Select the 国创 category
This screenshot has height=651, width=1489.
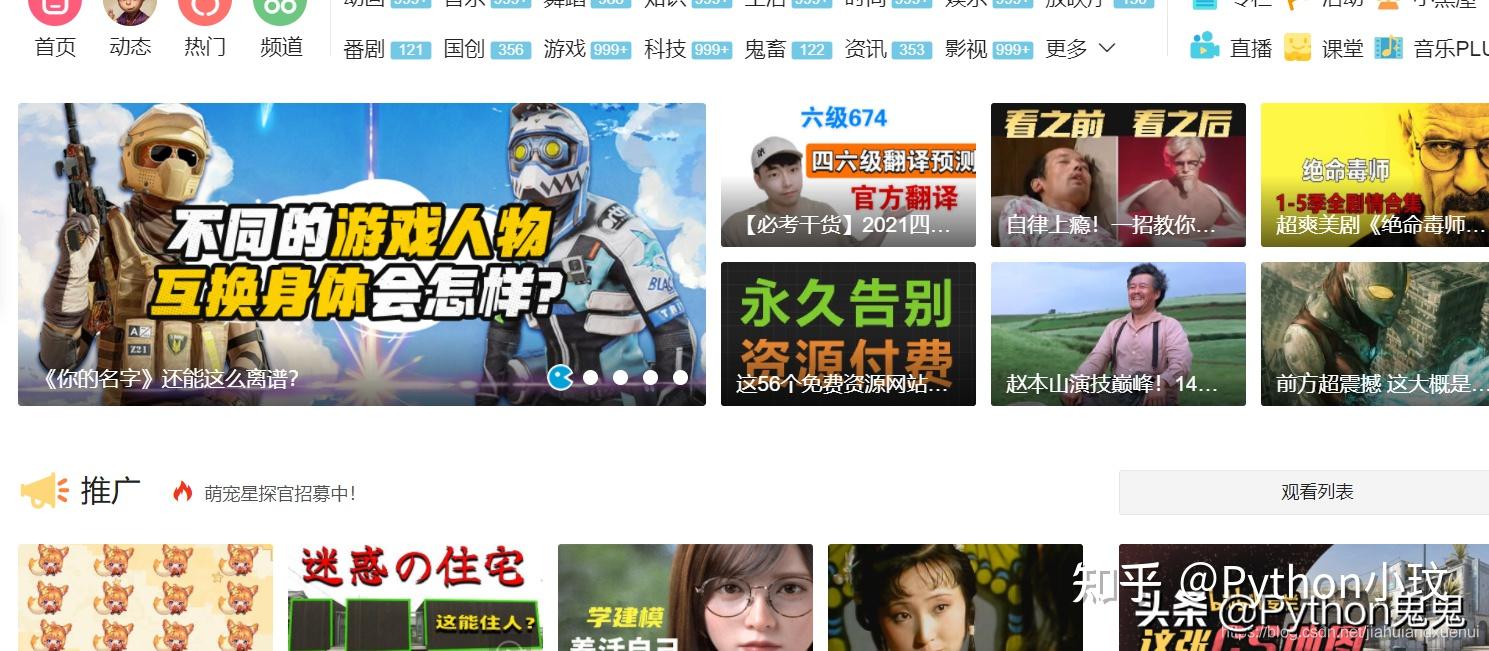coord(464,49)
